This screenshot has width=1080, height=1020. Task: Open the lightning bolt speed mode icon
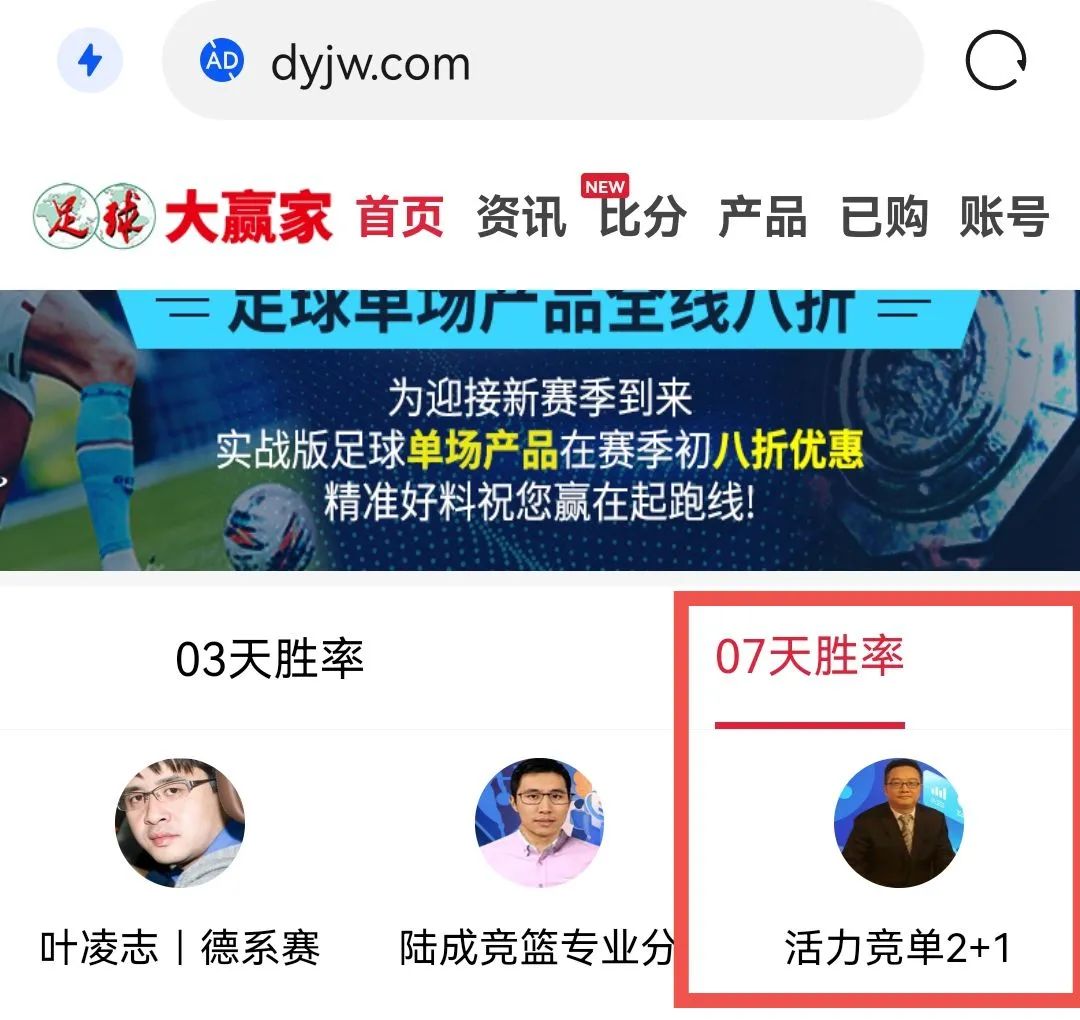point(90,62)
